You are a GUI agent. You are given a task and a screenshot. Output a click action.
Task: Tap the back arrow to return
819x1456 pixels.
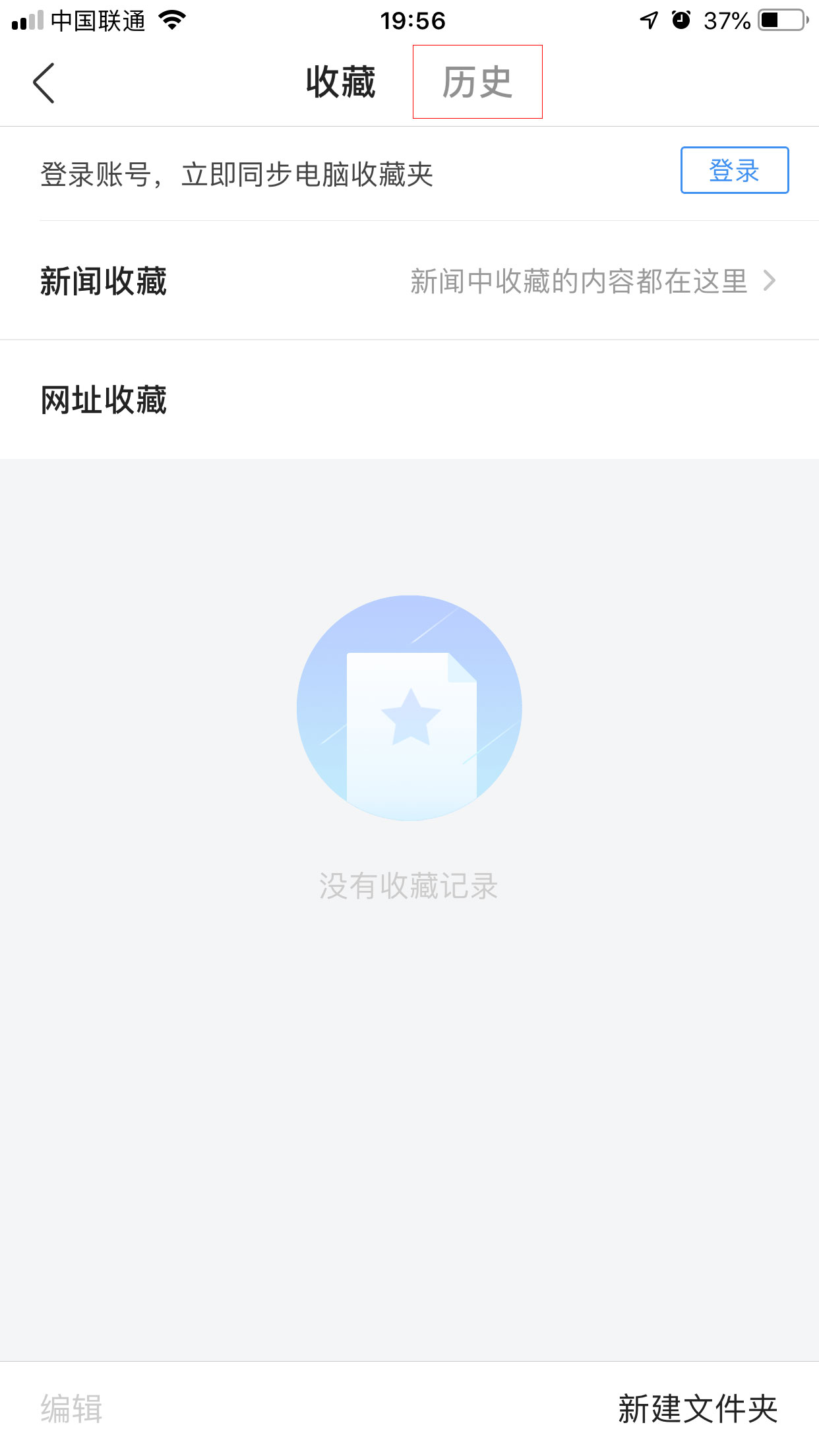pyautogui.click(x=42, y=82)
